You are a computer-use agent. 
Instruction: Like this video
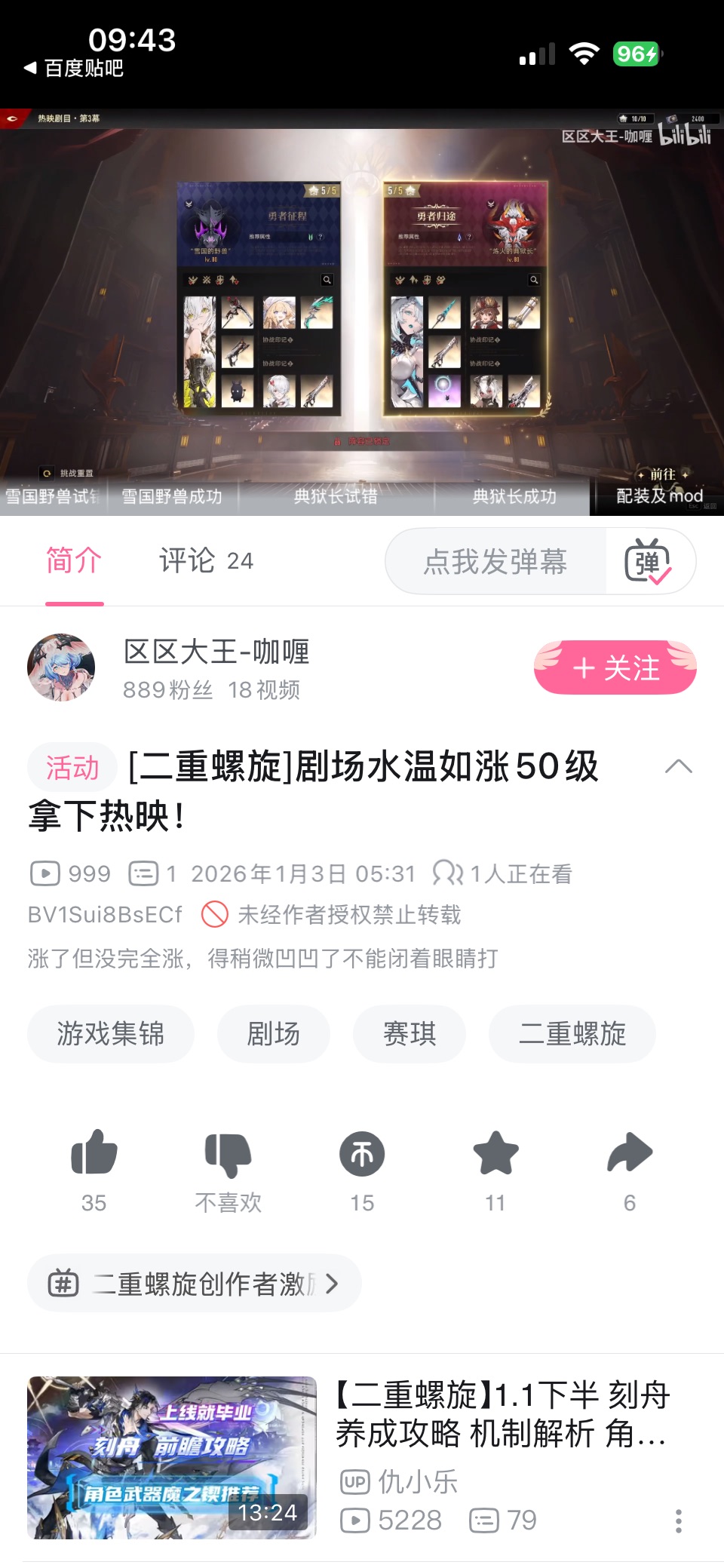(94, 1155)
